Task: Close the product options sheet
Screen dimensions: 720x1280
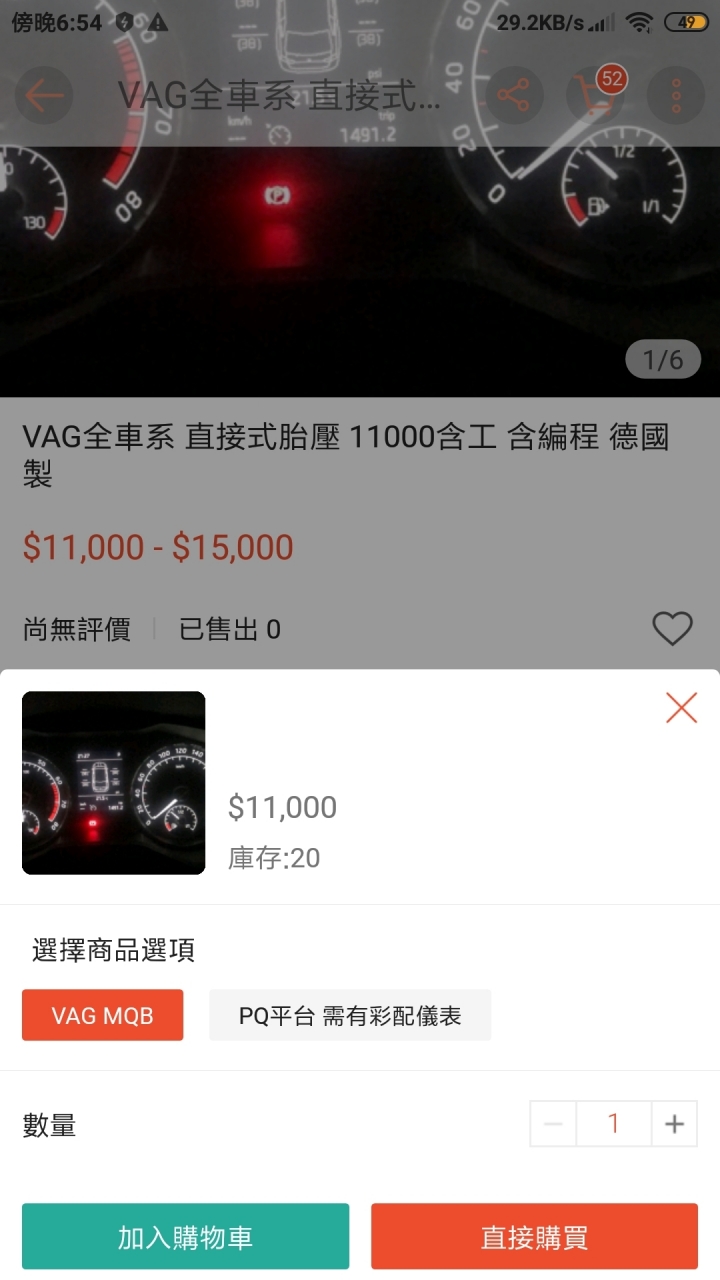Action: tap(681, 708)
